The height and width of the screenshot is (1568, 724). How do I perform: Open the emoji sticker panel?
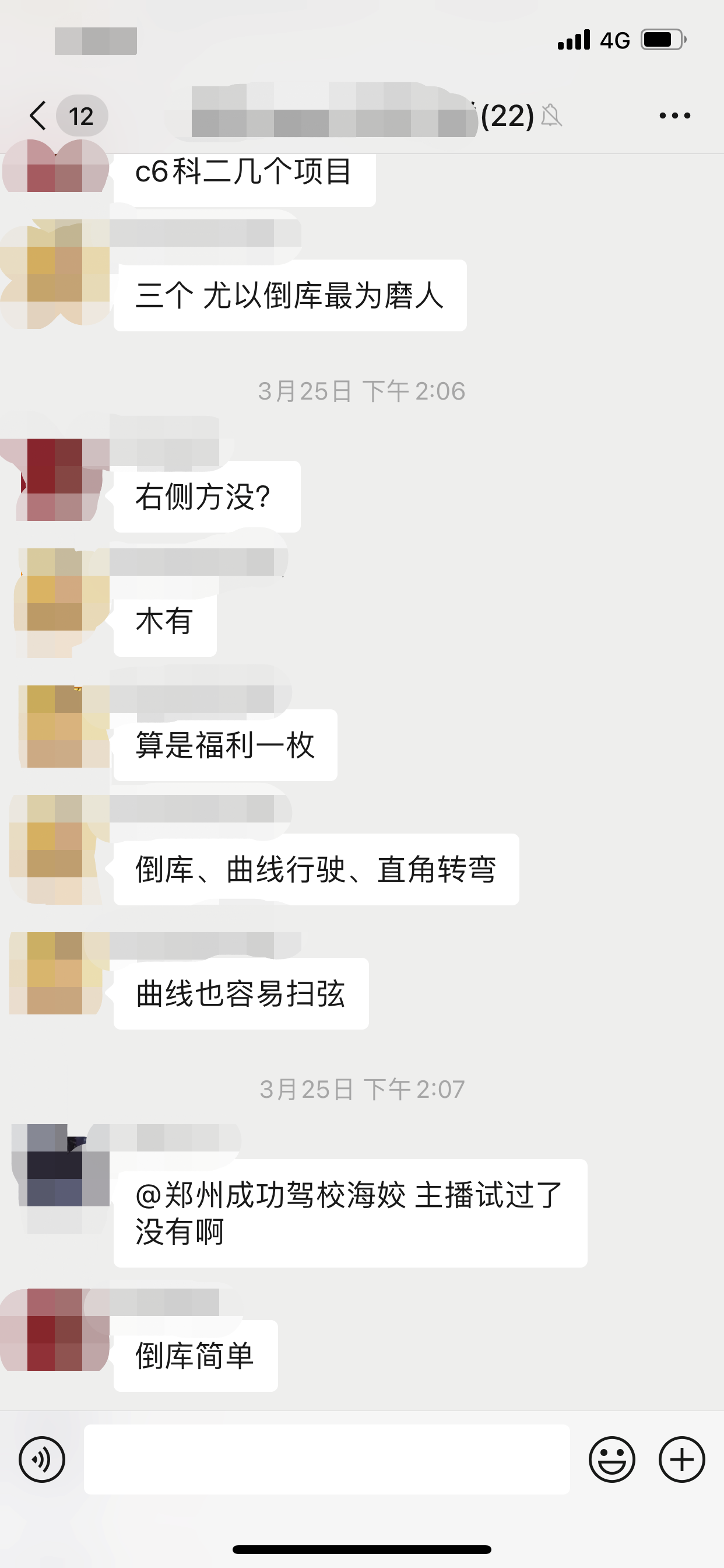click(x=611, y=1459)
